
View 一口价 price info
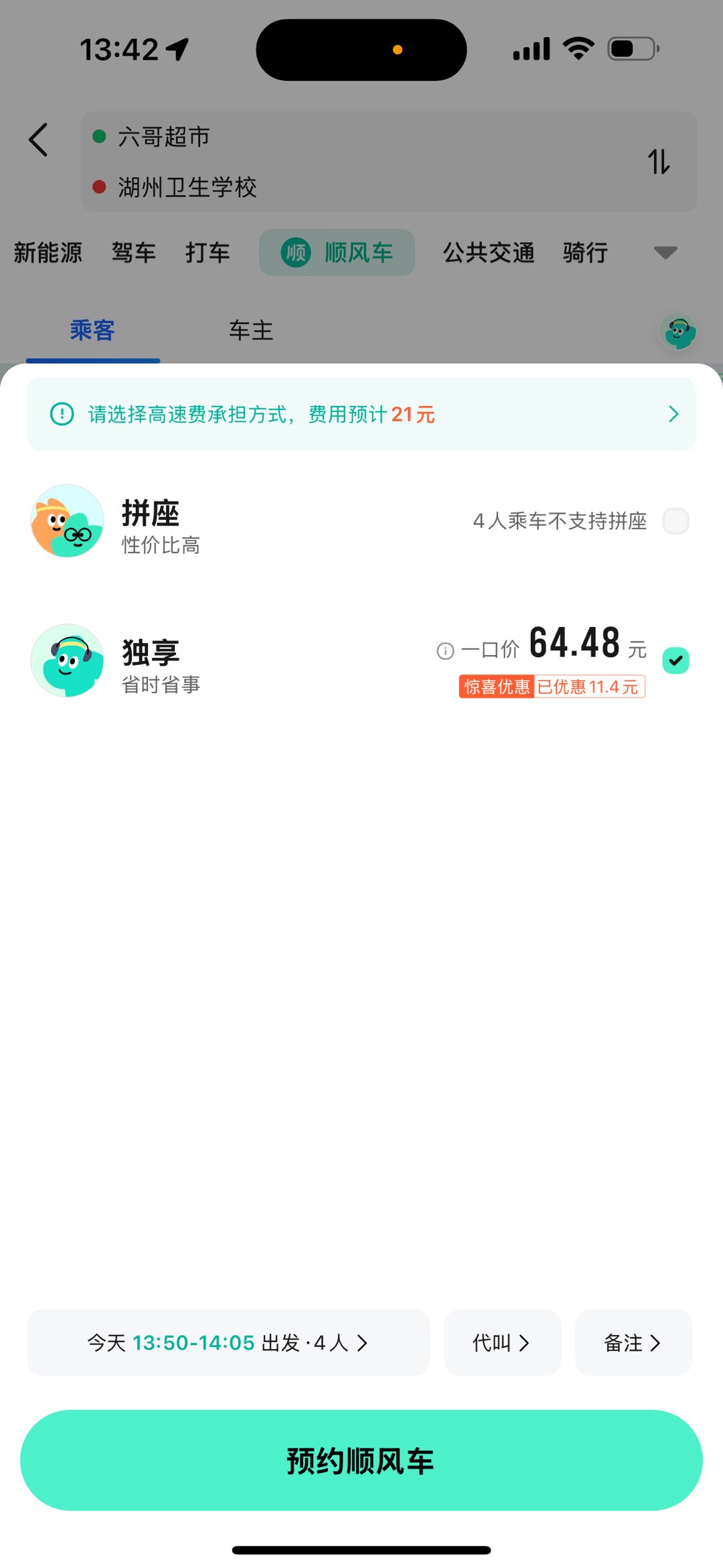point(445,650)
